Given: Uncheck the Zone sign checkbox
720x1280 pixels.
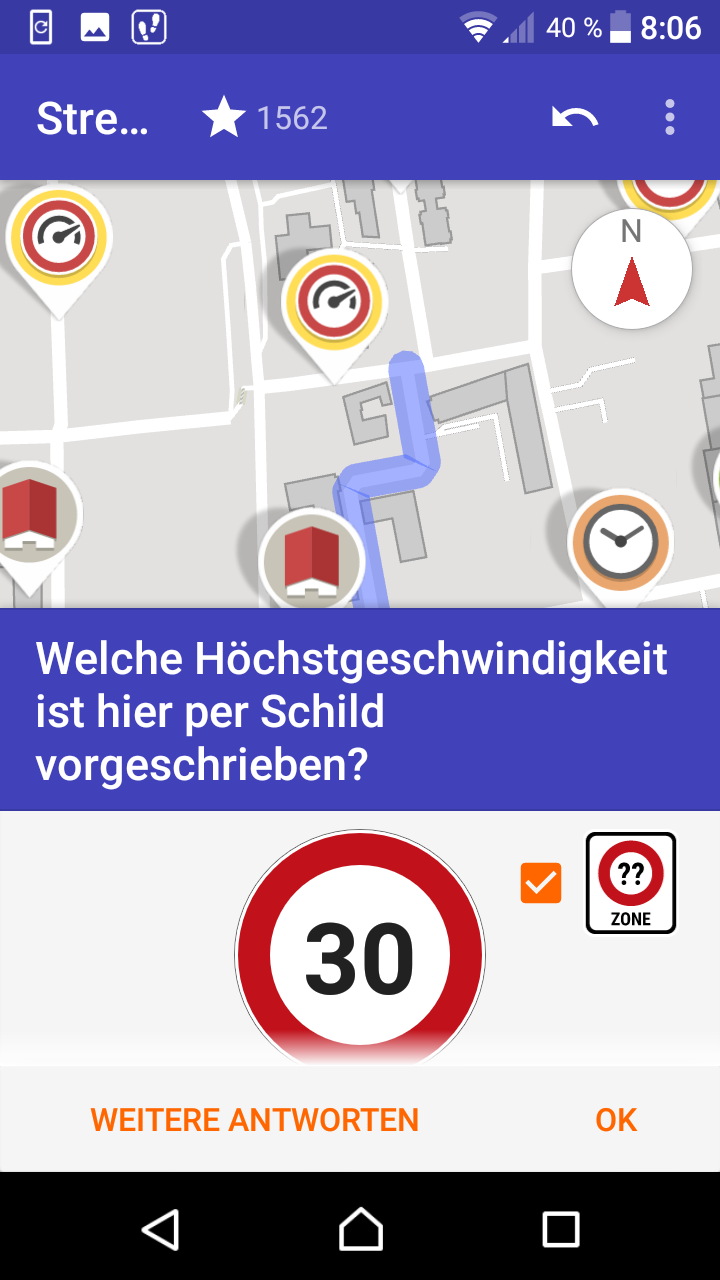Looking at the screenshot, I should click(x=541, y=883).
